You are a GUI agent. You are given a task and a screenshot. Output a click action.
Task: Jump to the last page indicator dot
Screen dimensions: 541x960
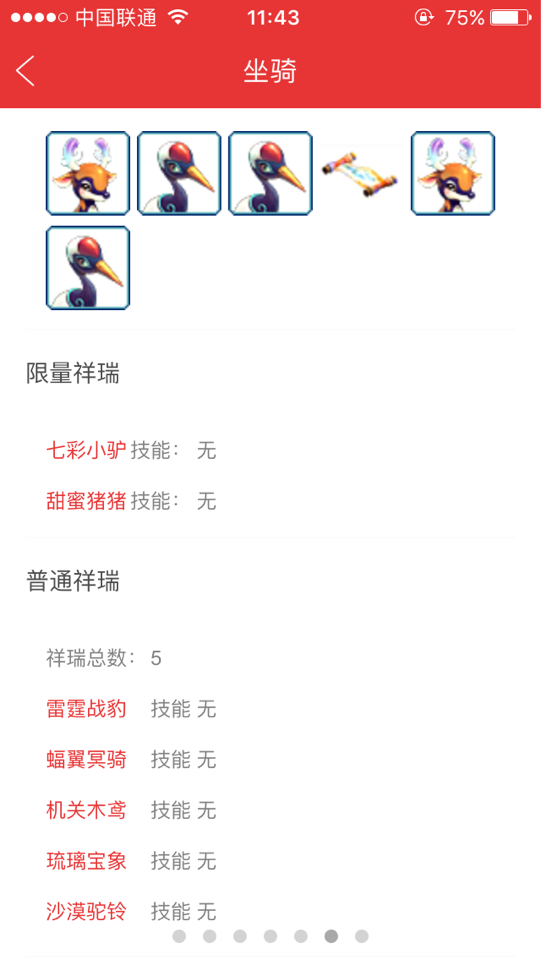tap(362, 936)
